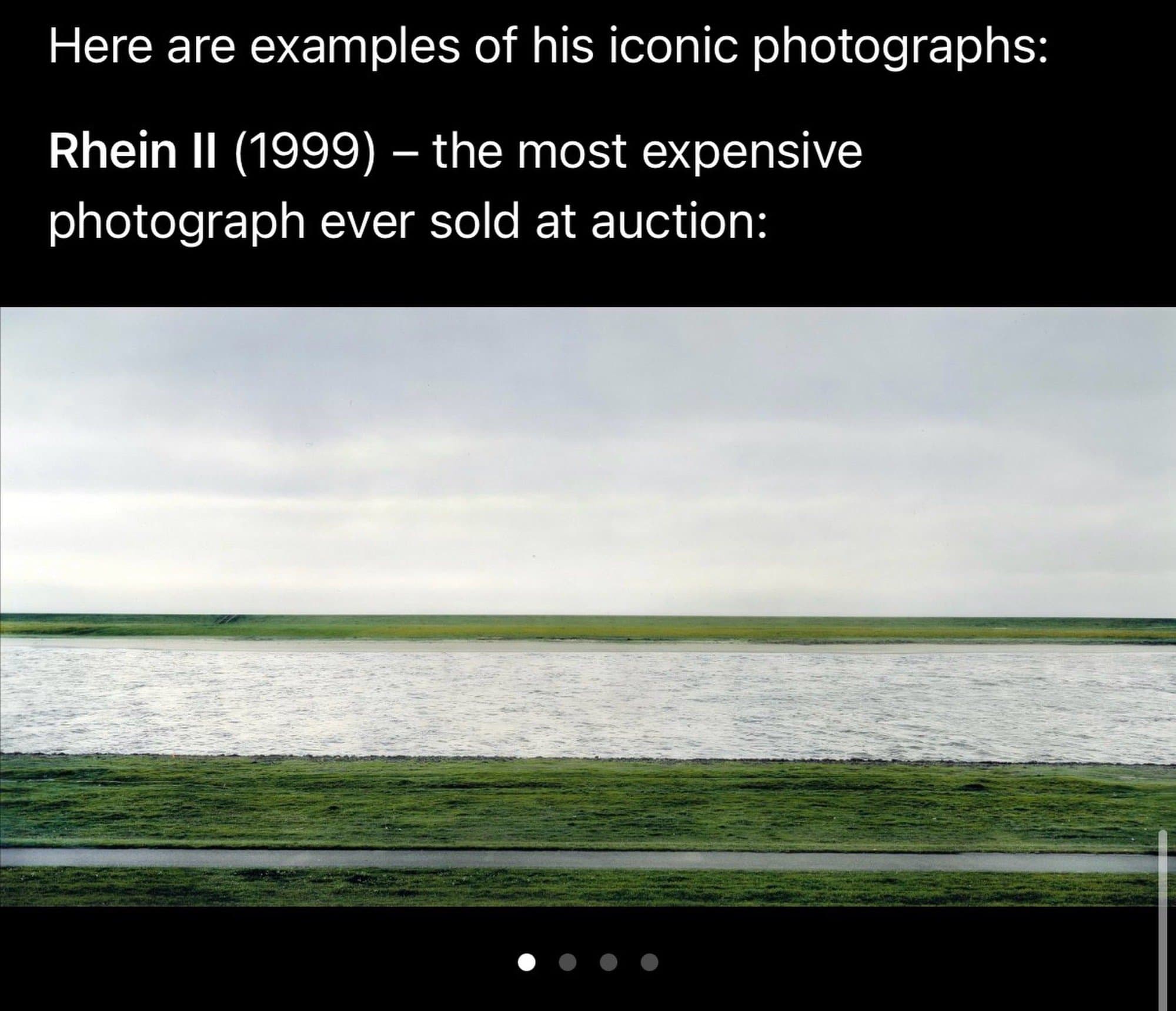Open the Rhein II photograph

point(588,606)
